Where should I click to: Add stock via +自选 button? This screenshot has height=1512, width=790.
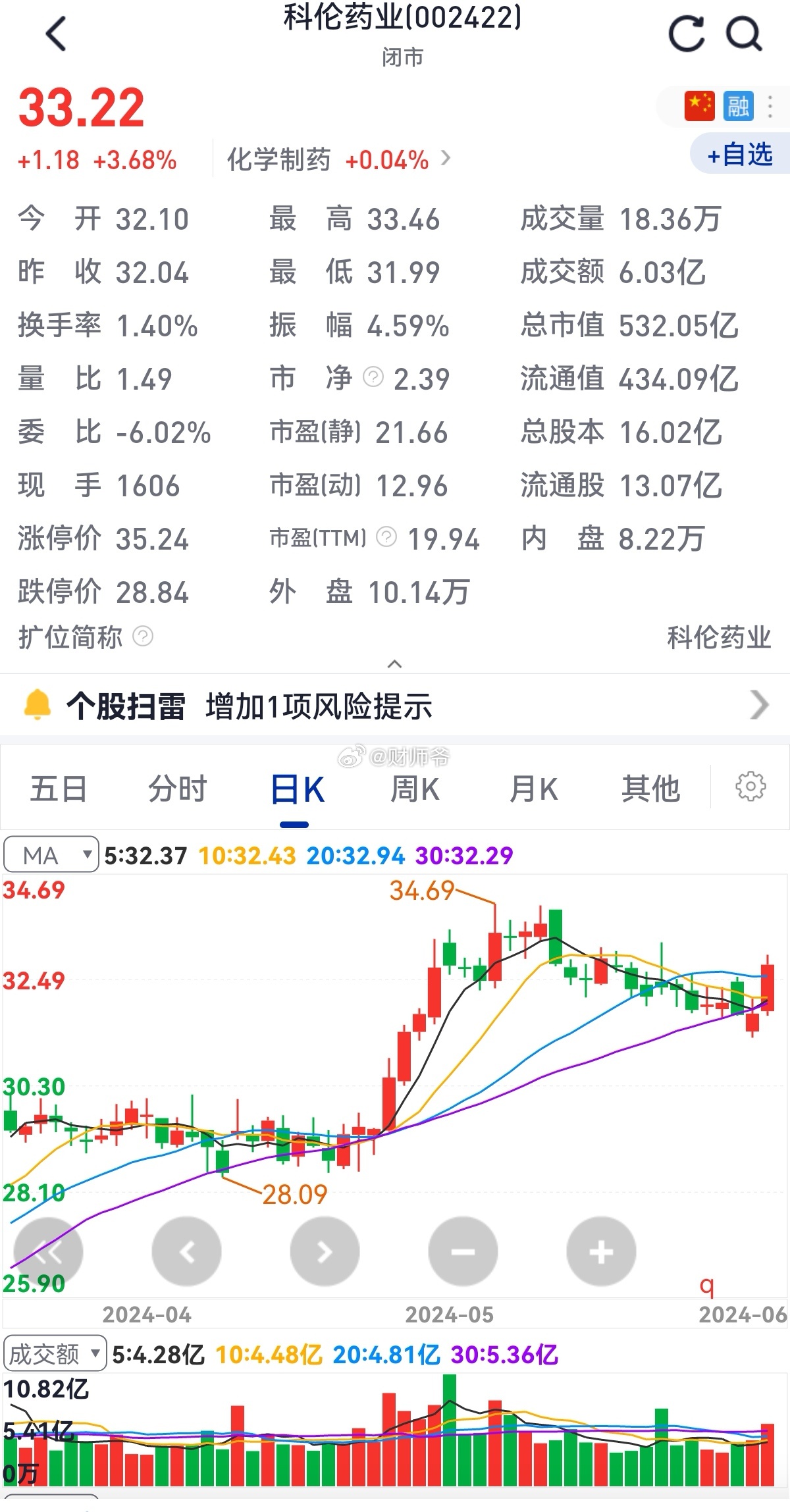(x=740, y=155)
